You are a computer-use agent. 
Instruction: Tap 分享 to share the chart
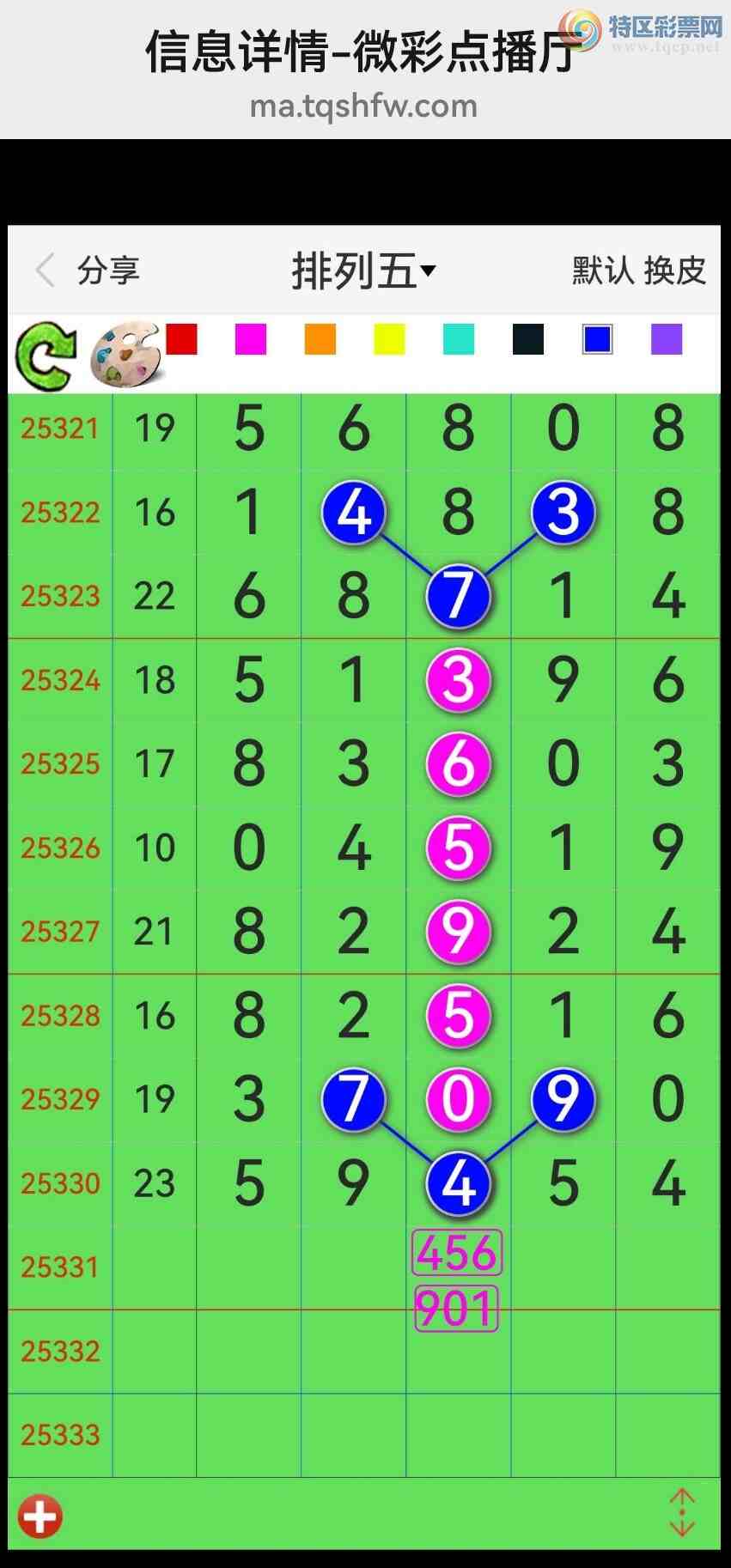[x=108, y=270]
